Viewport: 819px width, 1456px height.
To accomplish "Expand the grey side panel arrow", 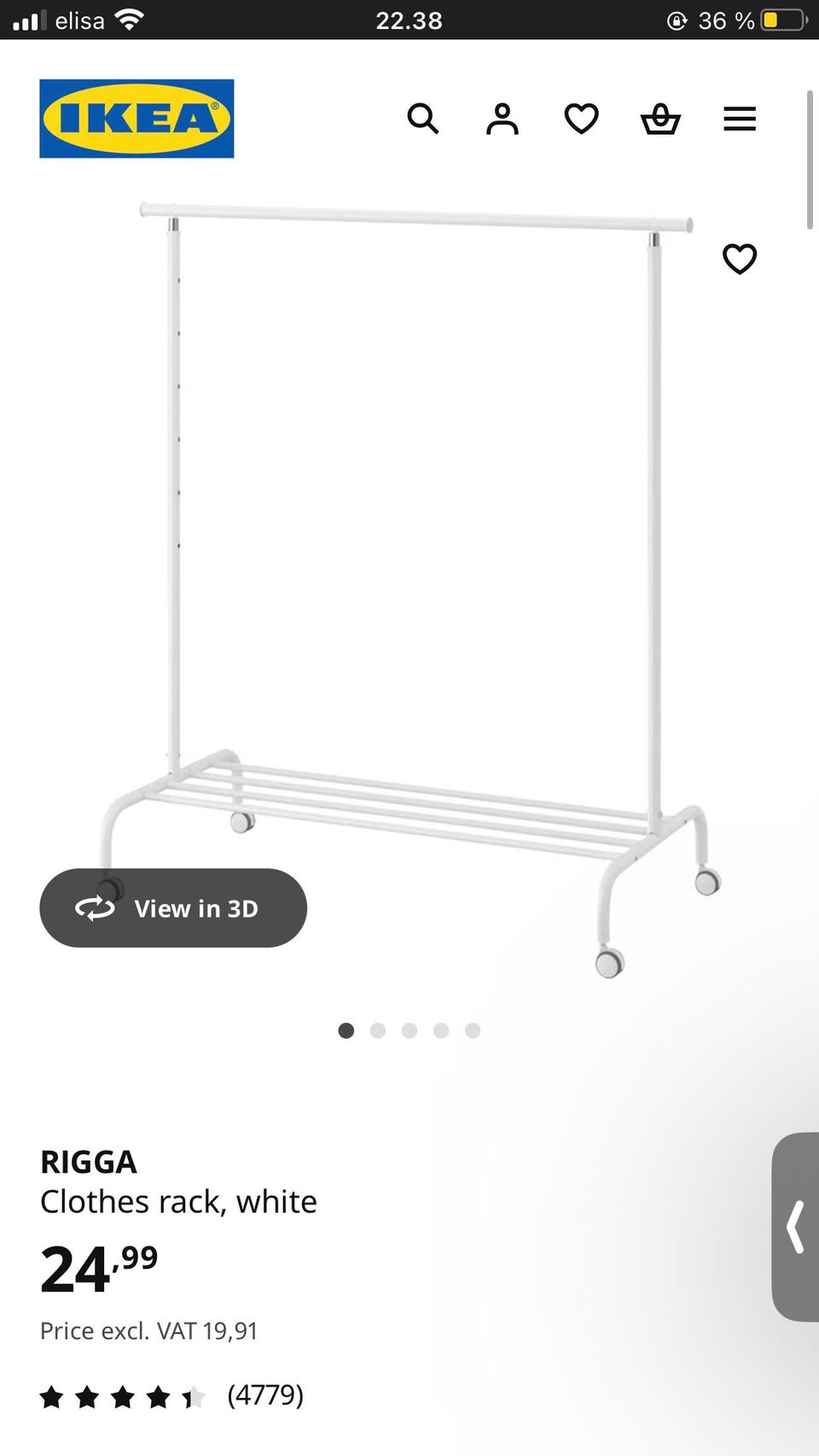I will click(x=796, y=1227).
